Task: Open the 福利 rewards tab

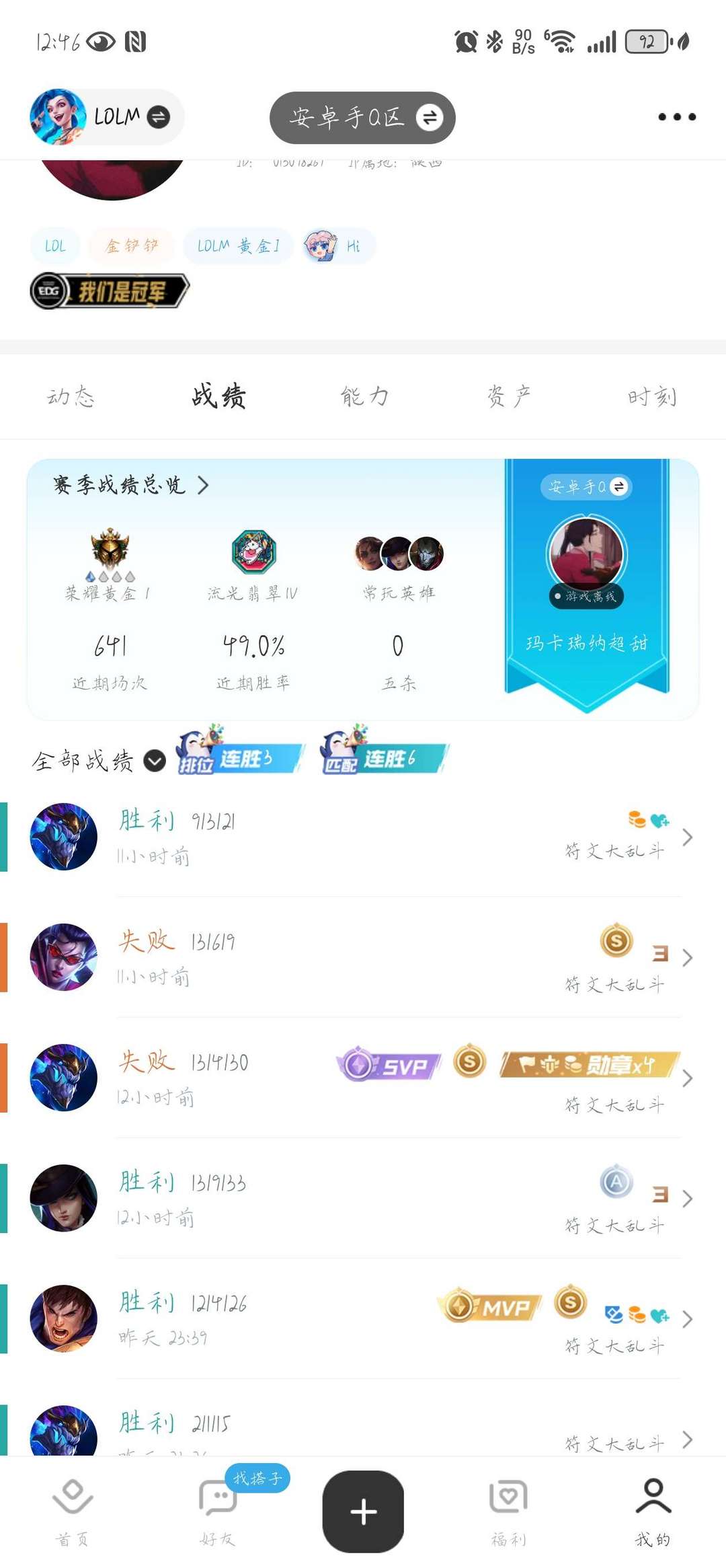Action: 508,1511
